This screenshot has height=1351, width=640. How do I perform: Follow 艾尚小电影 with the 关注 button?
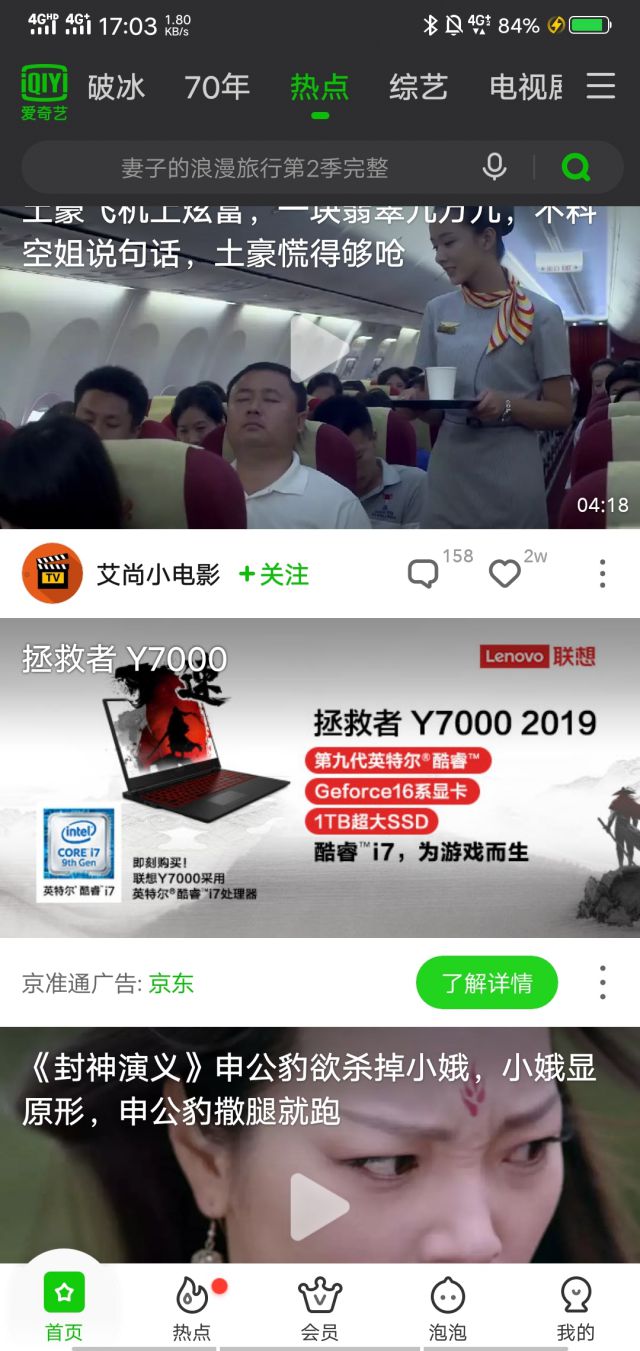tap(274, 574)
